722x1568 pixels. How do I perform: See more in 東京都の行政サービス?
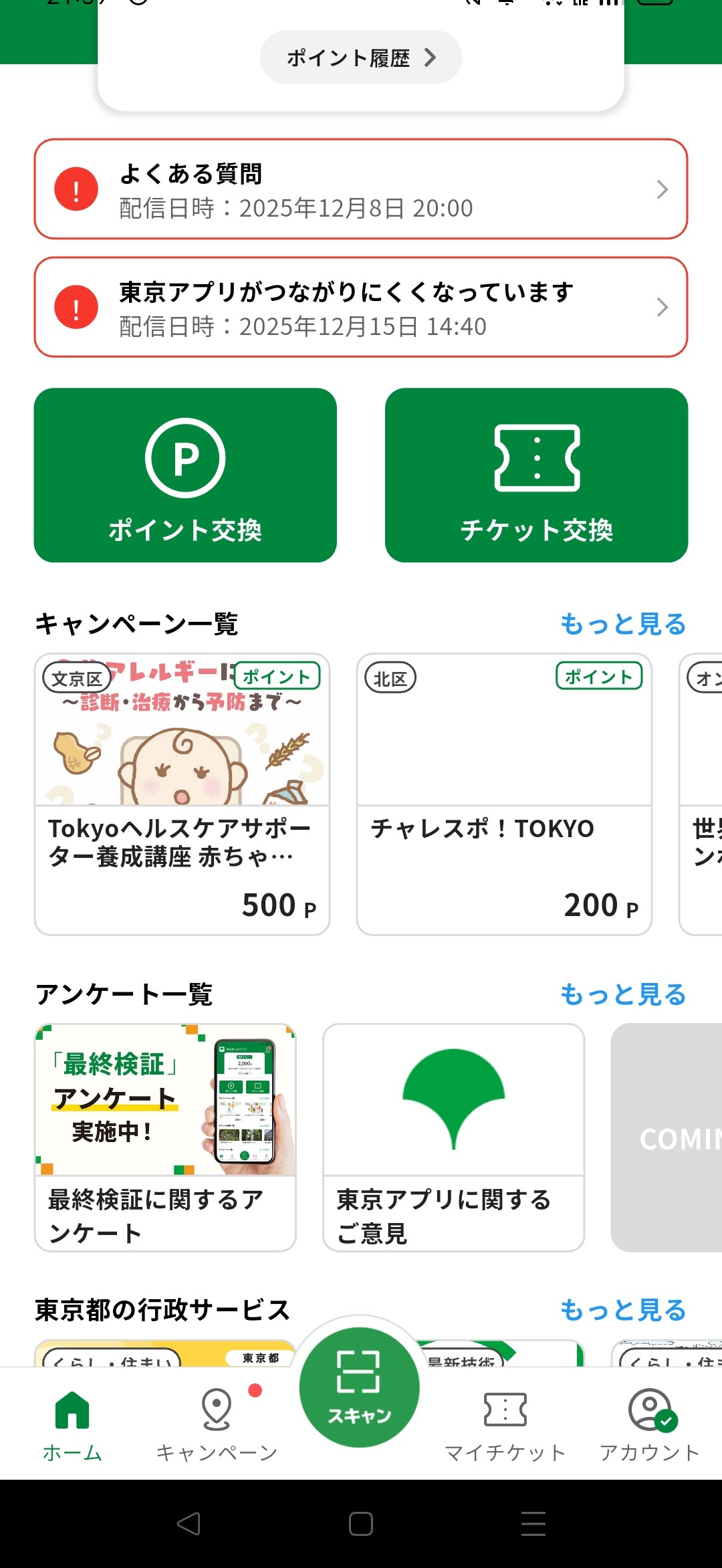[622, 1310]
